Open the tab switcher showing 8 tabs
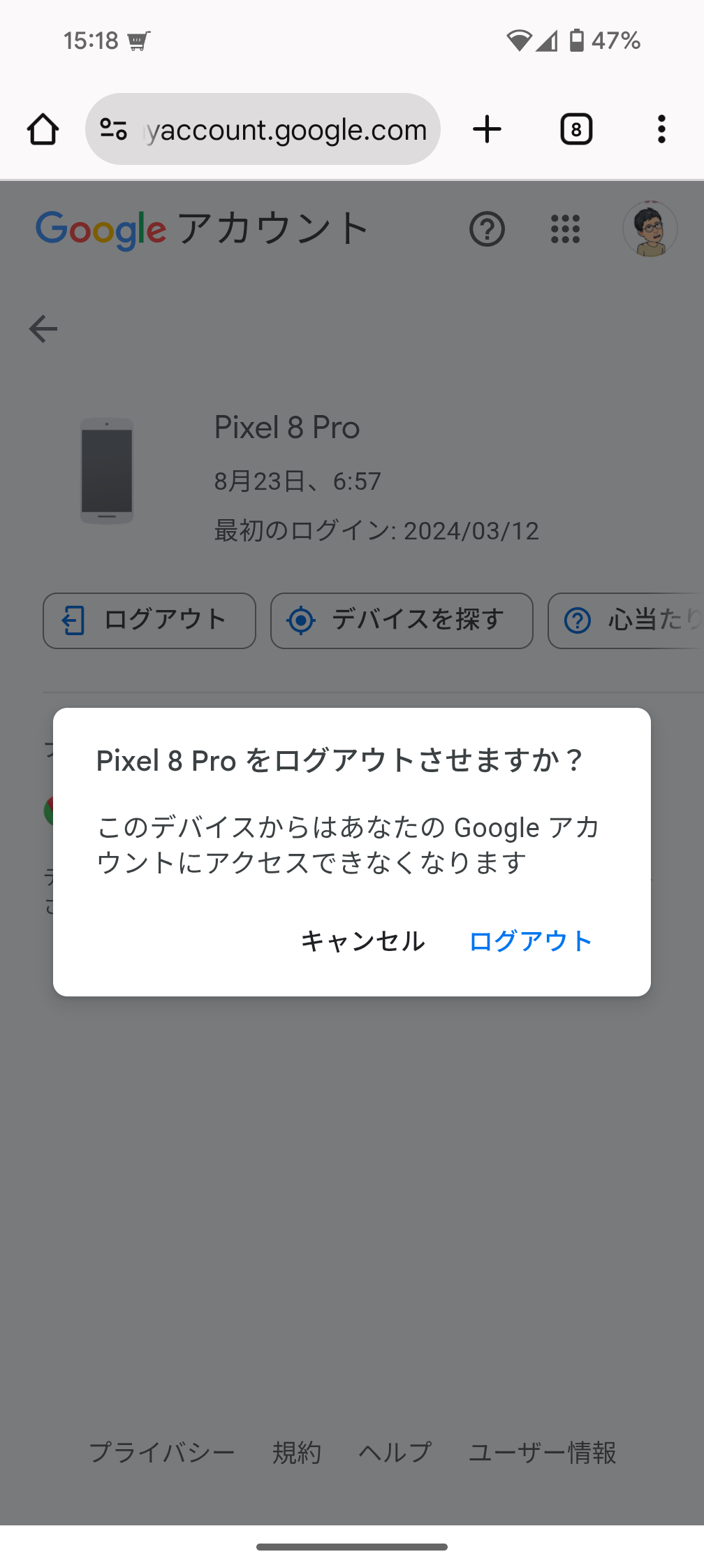The image size is (704, 1568). point(575,129)
